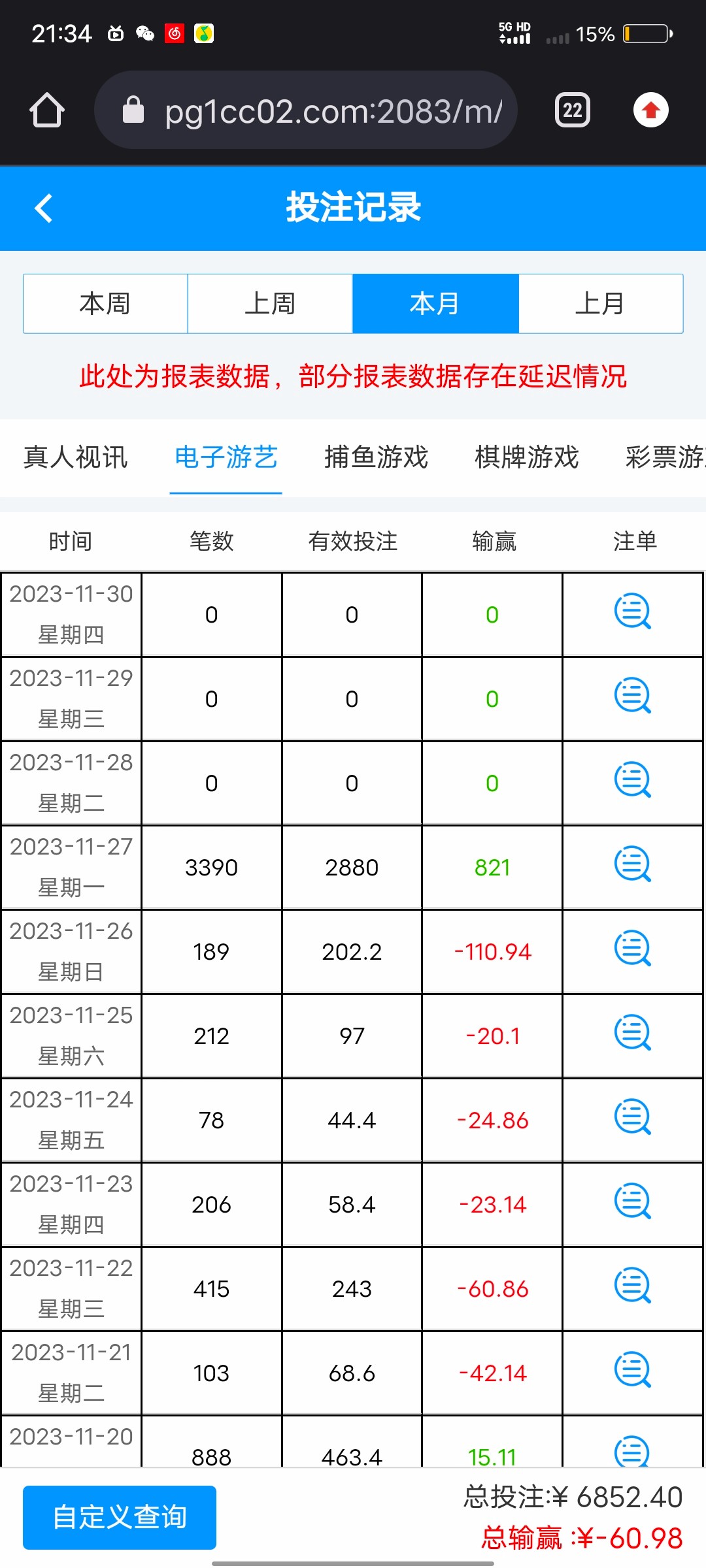Image resolution: width=706 pixels, height=1568 pixels.
Task: Check bet slip for 2023-11-24
Action: point(632,1117)
